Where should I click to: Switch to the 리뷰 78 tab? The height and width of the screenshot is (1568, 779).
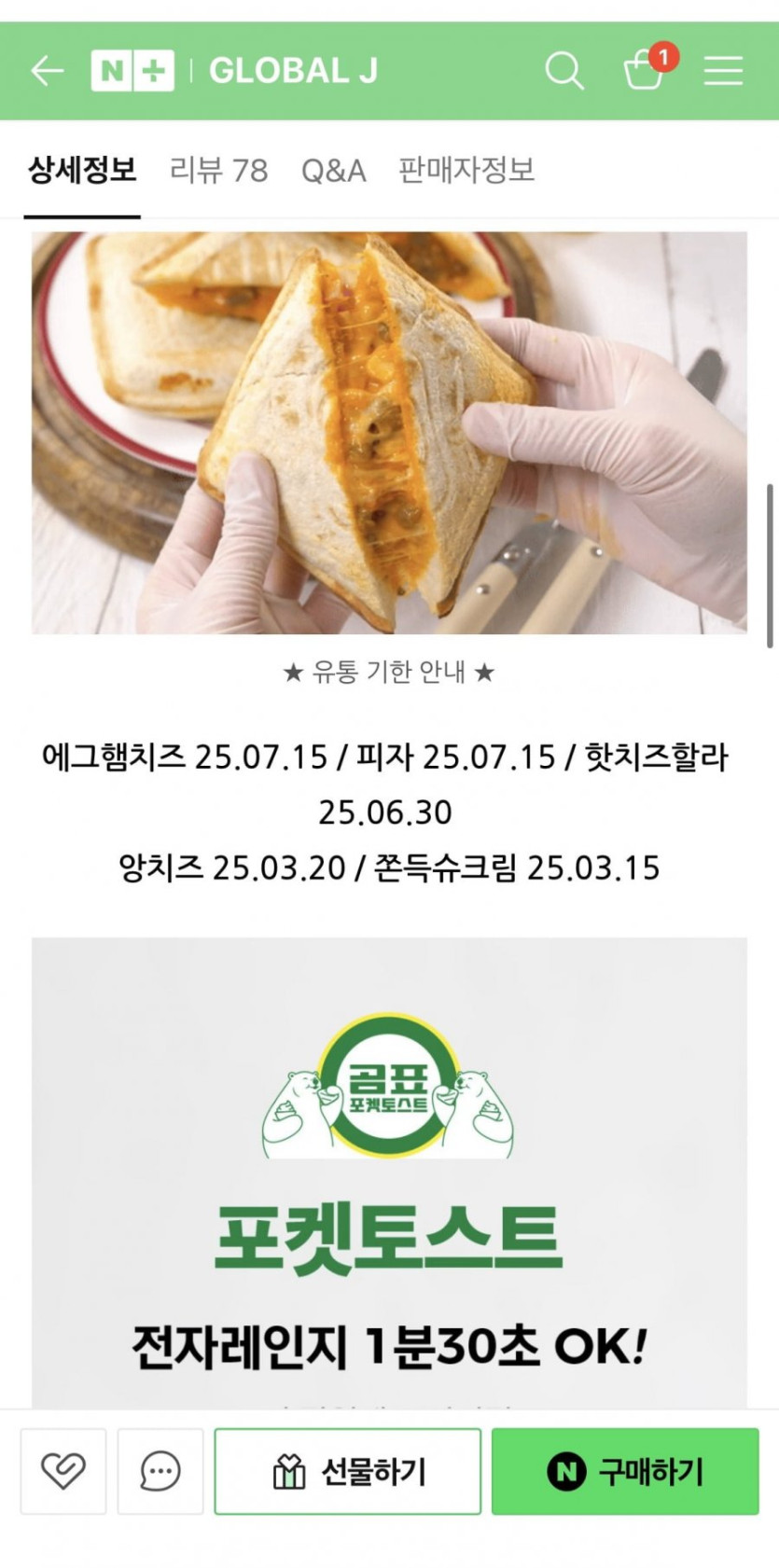[x=218, y=171]
